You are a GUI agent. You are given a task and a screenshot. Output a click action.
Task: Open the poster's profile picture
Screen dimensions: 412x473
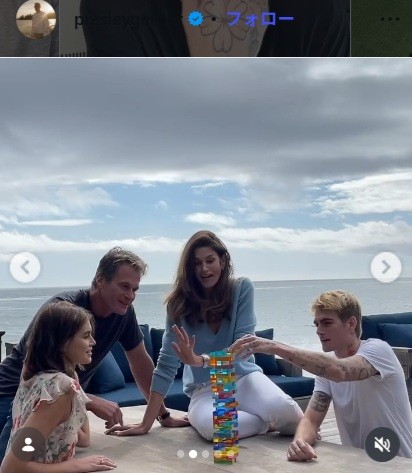tap(36, 19)
